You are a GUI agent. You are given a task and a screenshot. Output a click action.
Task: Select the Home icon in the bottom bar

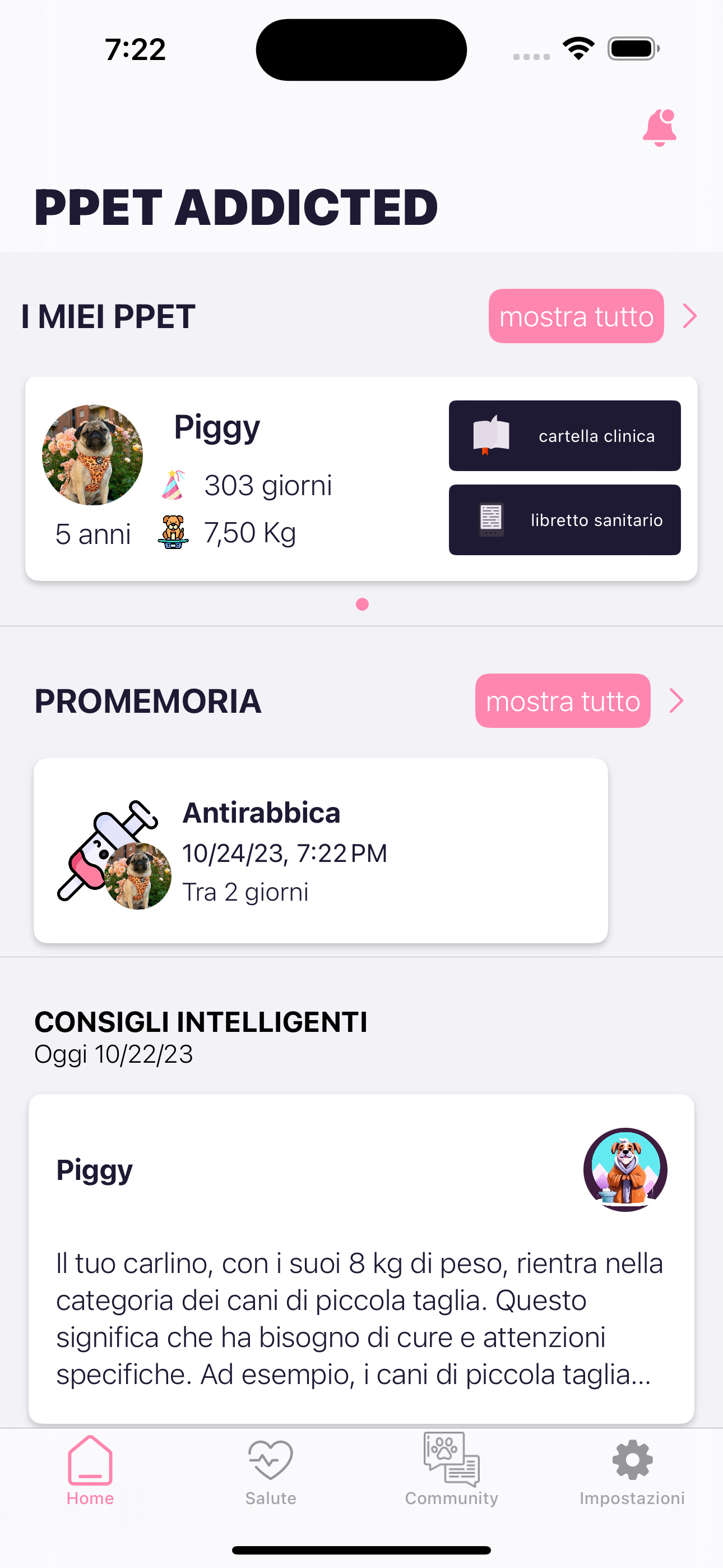tap(90, 1457)
